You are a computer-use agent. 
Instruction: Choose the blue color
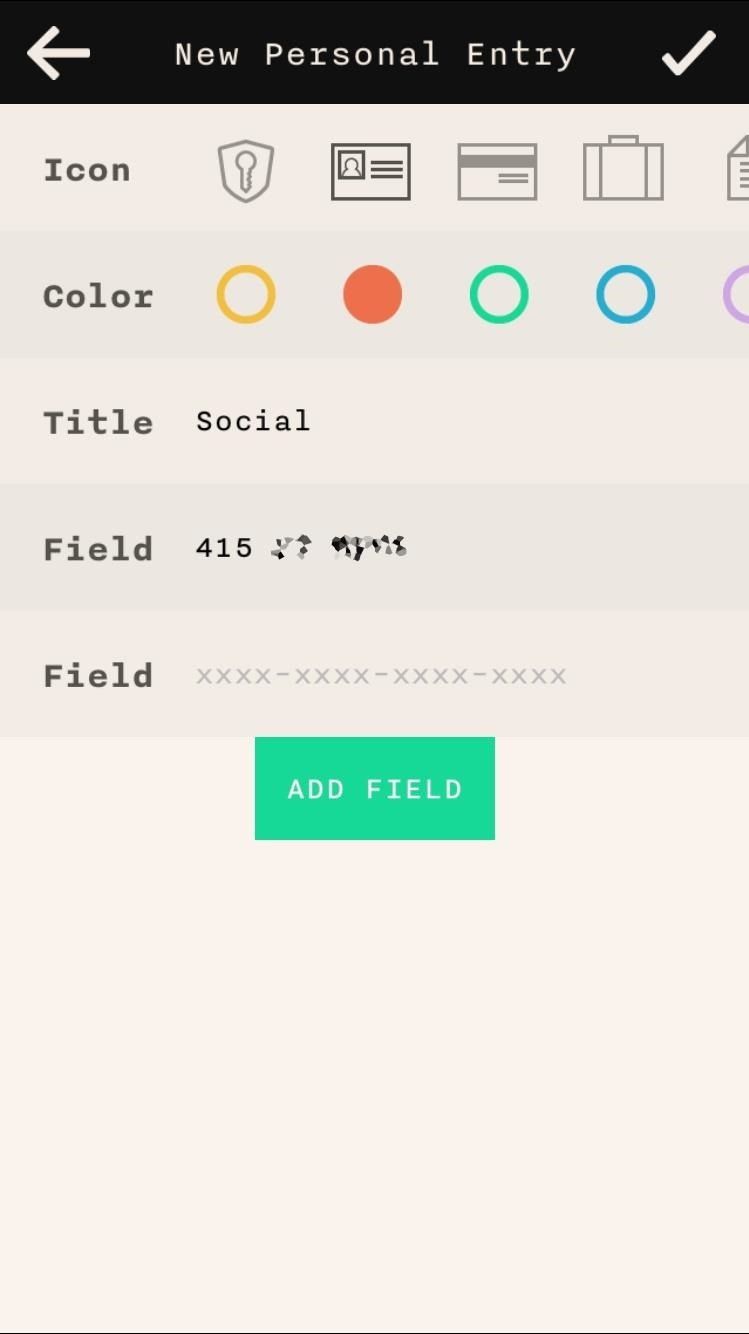tap(625, 295)
